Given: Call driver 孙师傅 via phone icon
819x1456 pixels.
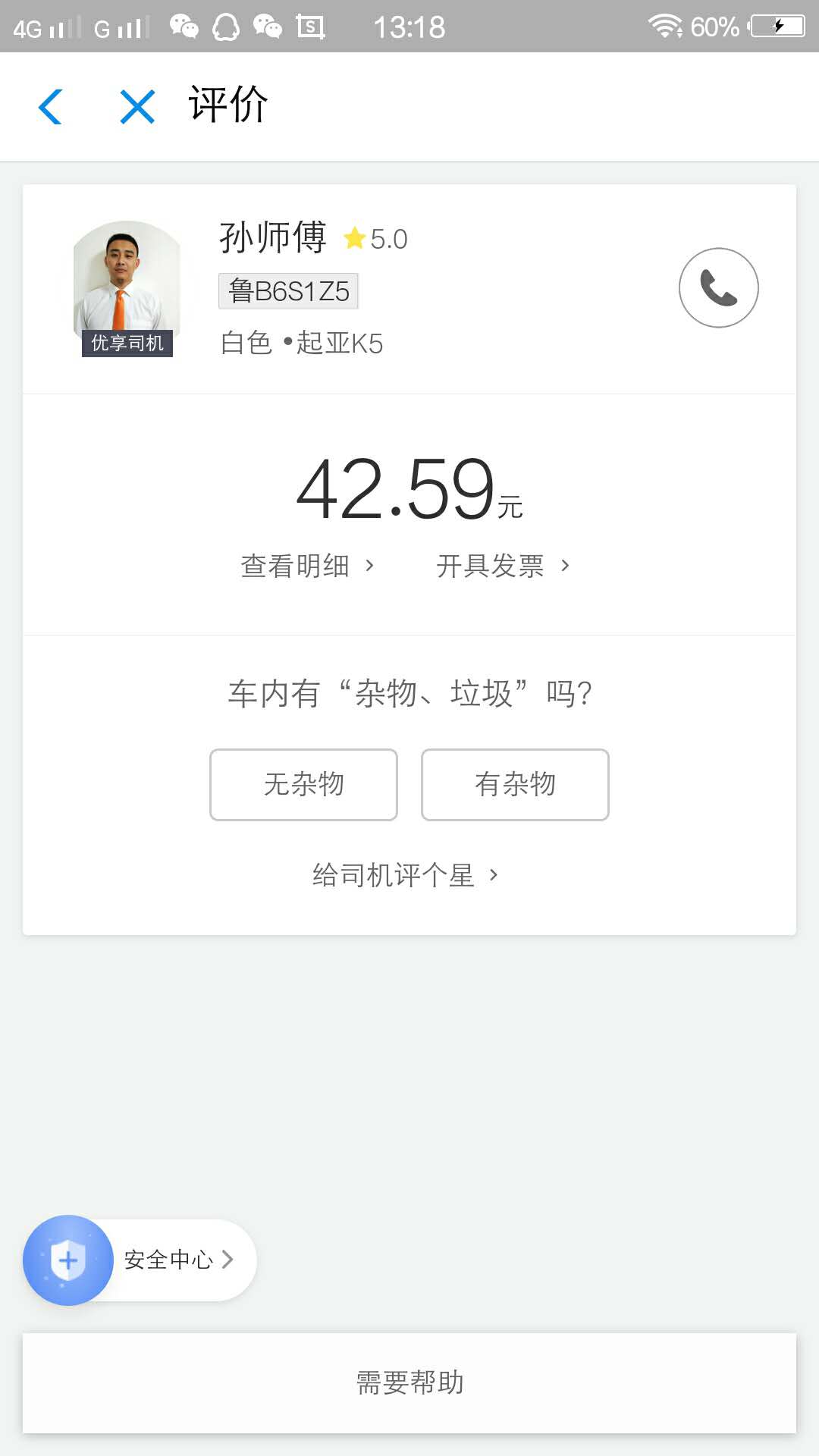Looking at the screenshot, I should 718,288.
